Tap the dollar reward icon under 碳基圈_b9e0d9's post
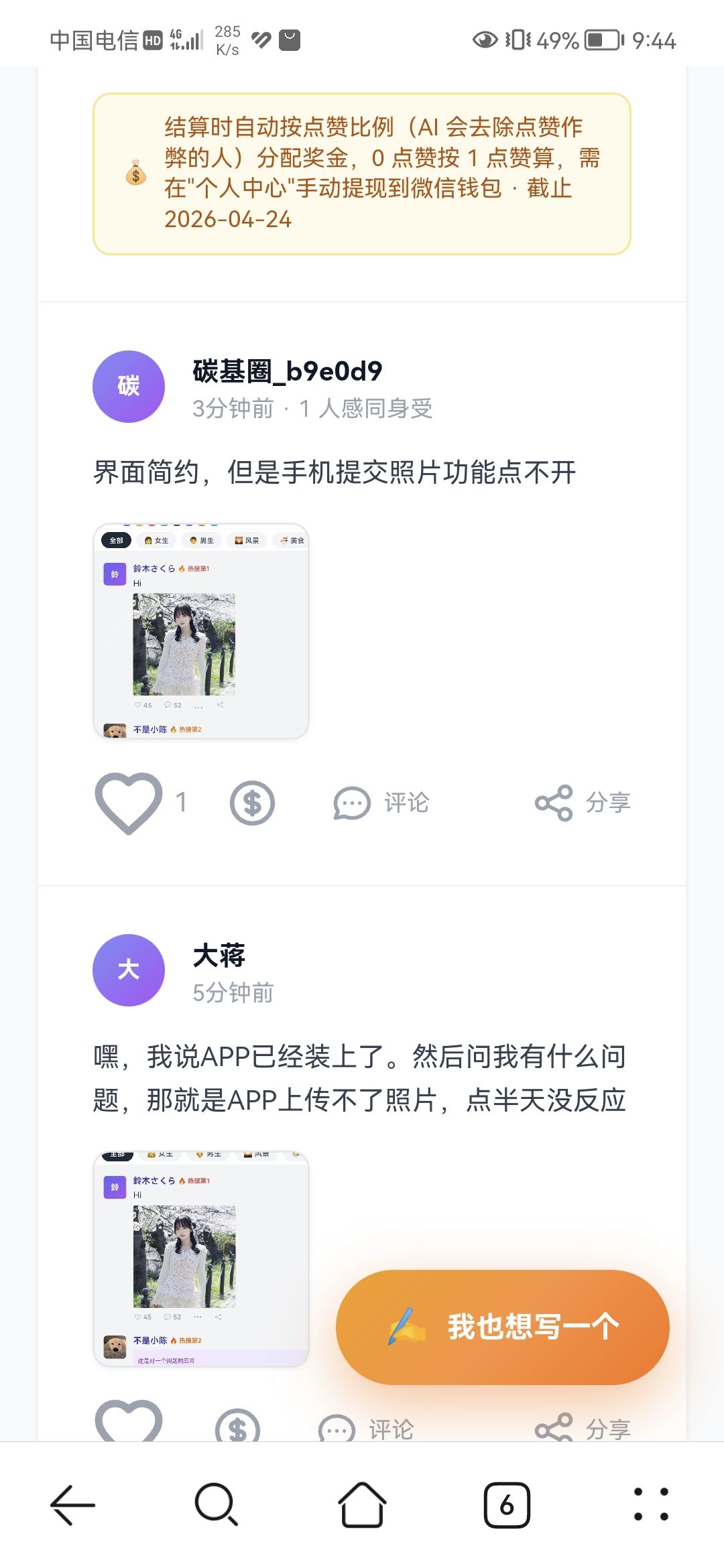The image size is (724, 1568). 252,802
